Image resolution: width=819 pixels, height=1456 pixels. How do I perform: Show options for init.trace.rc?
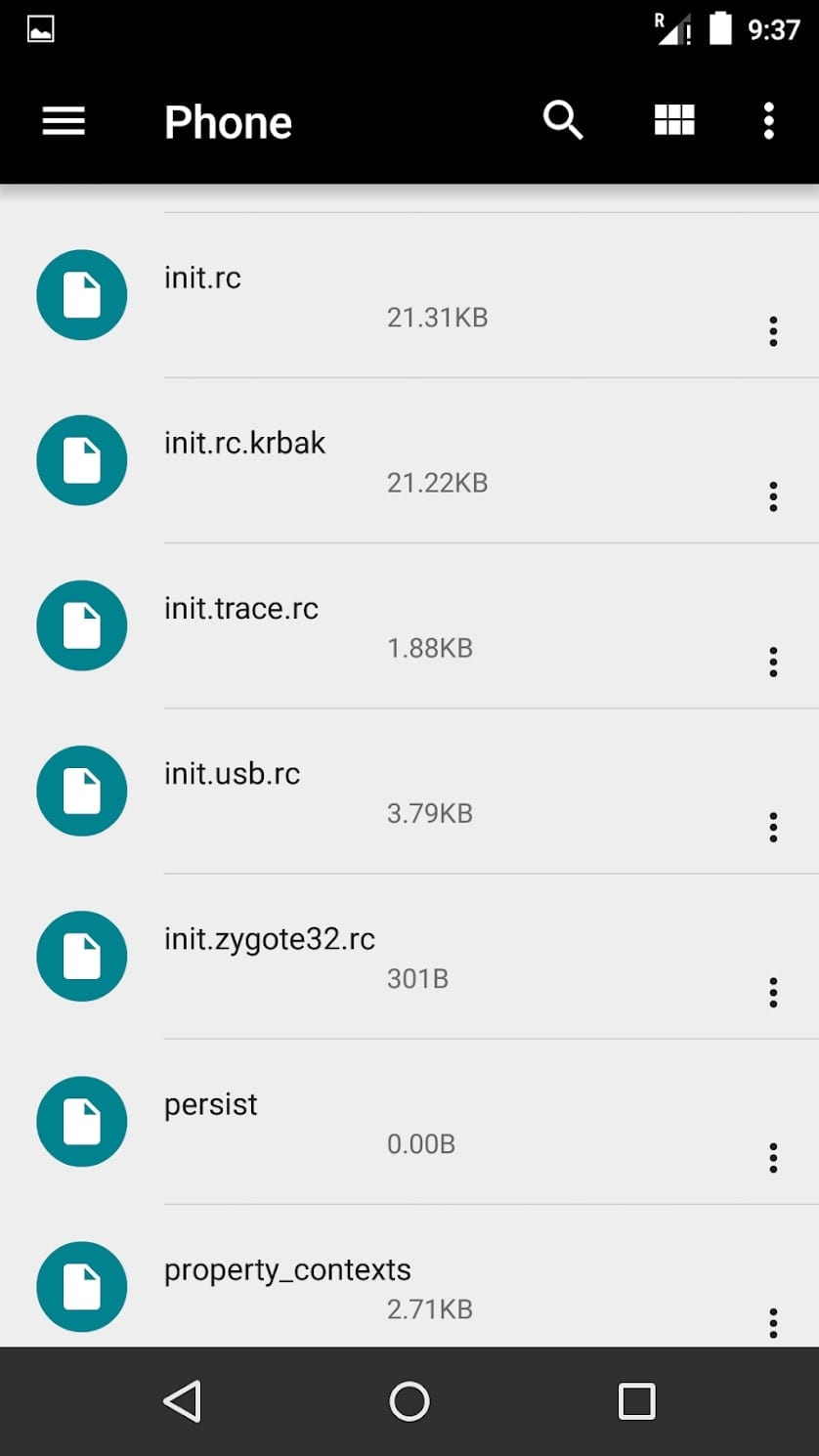click(x=773, y=662)
